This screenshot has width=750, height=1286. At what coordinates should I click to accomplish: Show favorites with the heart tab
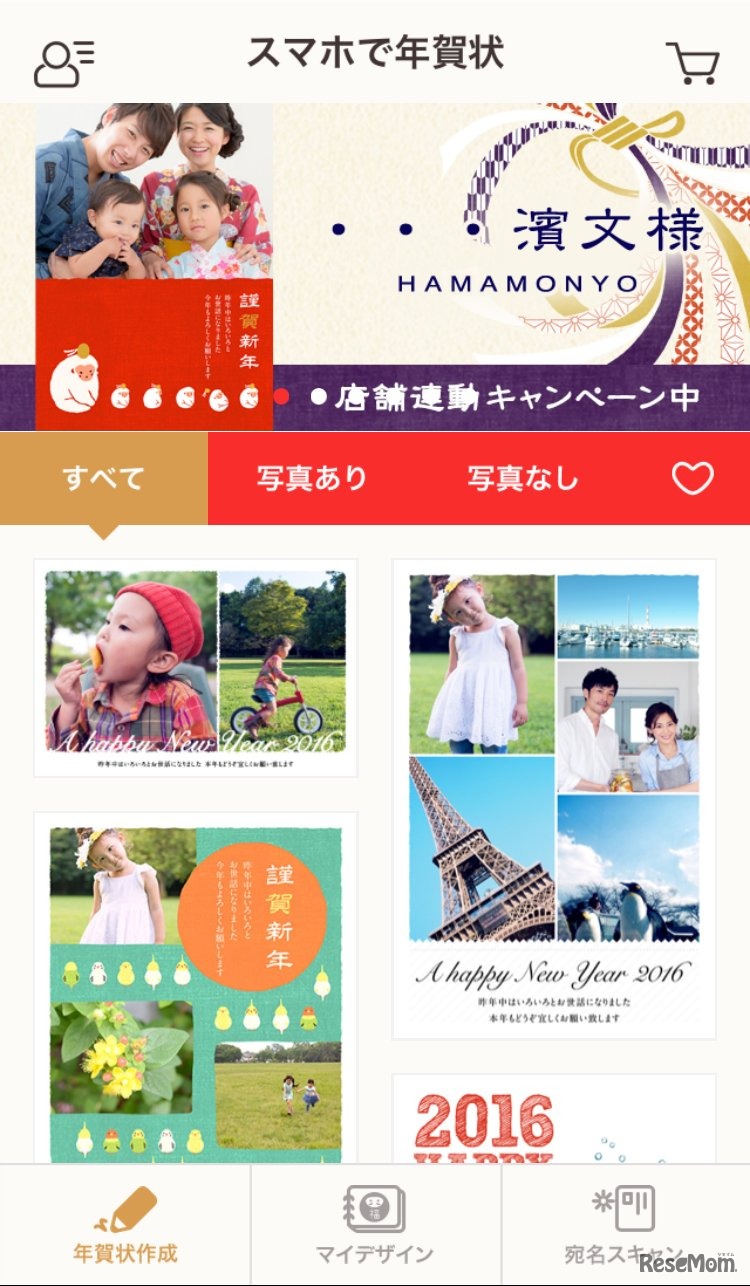[693, 478]
